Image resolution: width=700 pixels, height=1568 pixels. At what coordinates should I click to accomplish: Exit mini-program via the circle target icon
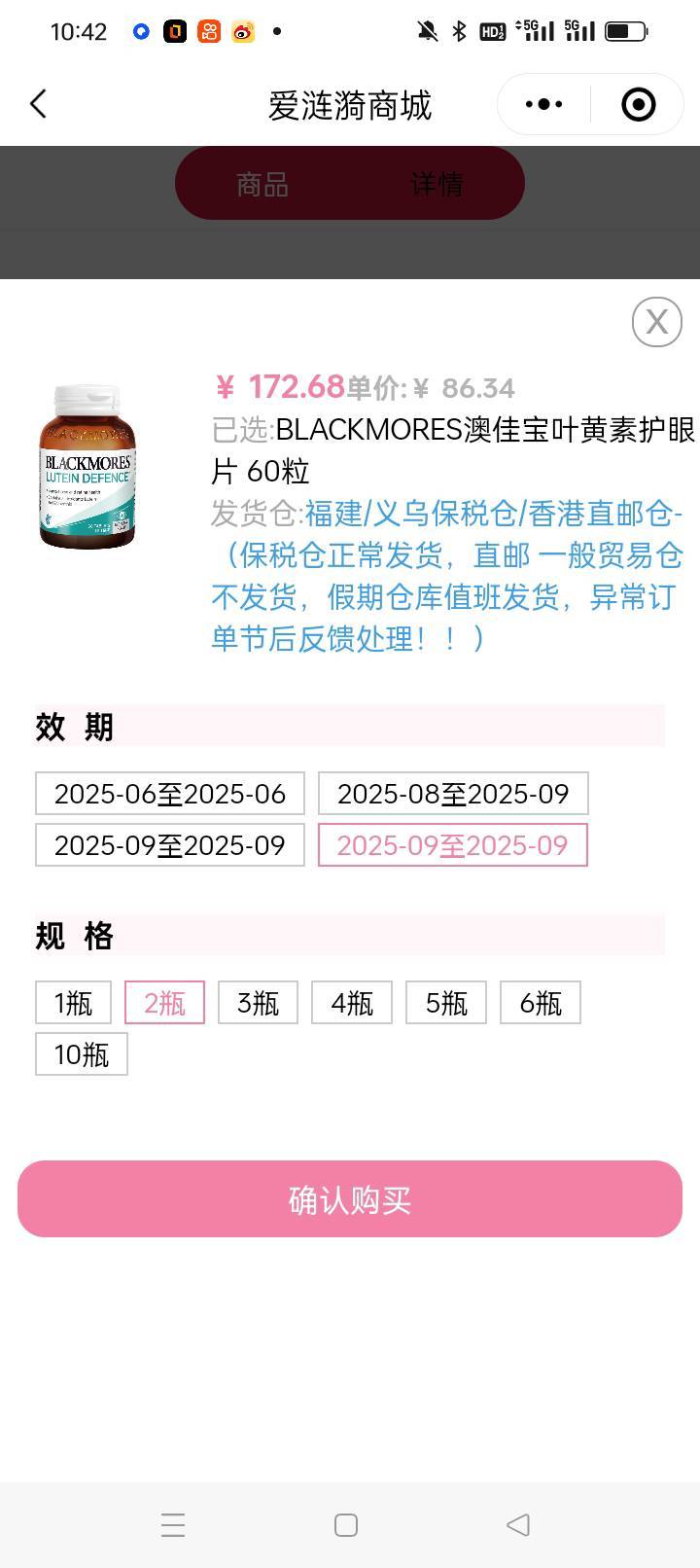pyautogui.click(x=638, y=104)
